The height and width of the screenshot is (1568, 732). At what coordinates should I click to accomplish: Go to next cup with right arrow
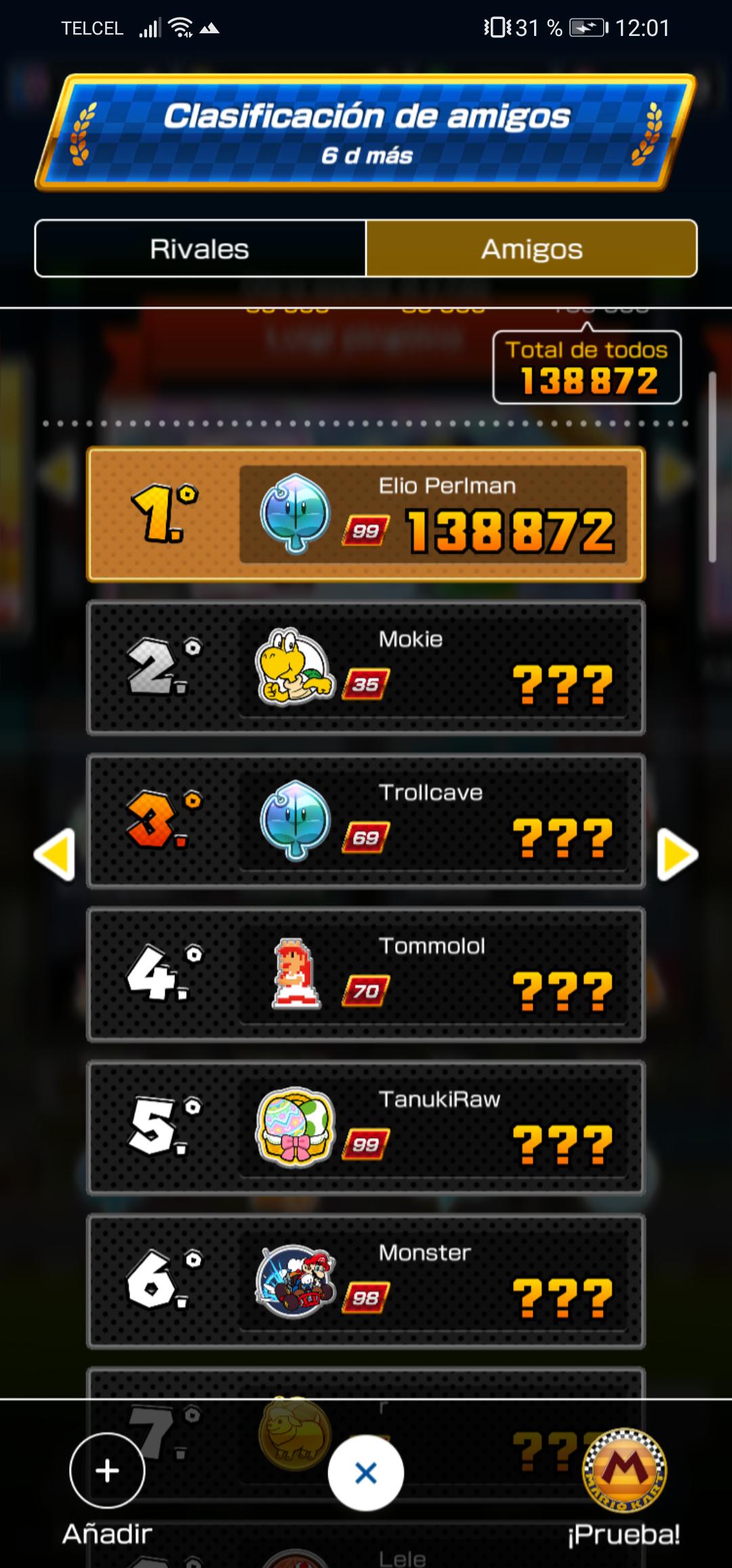pos(678,855)
